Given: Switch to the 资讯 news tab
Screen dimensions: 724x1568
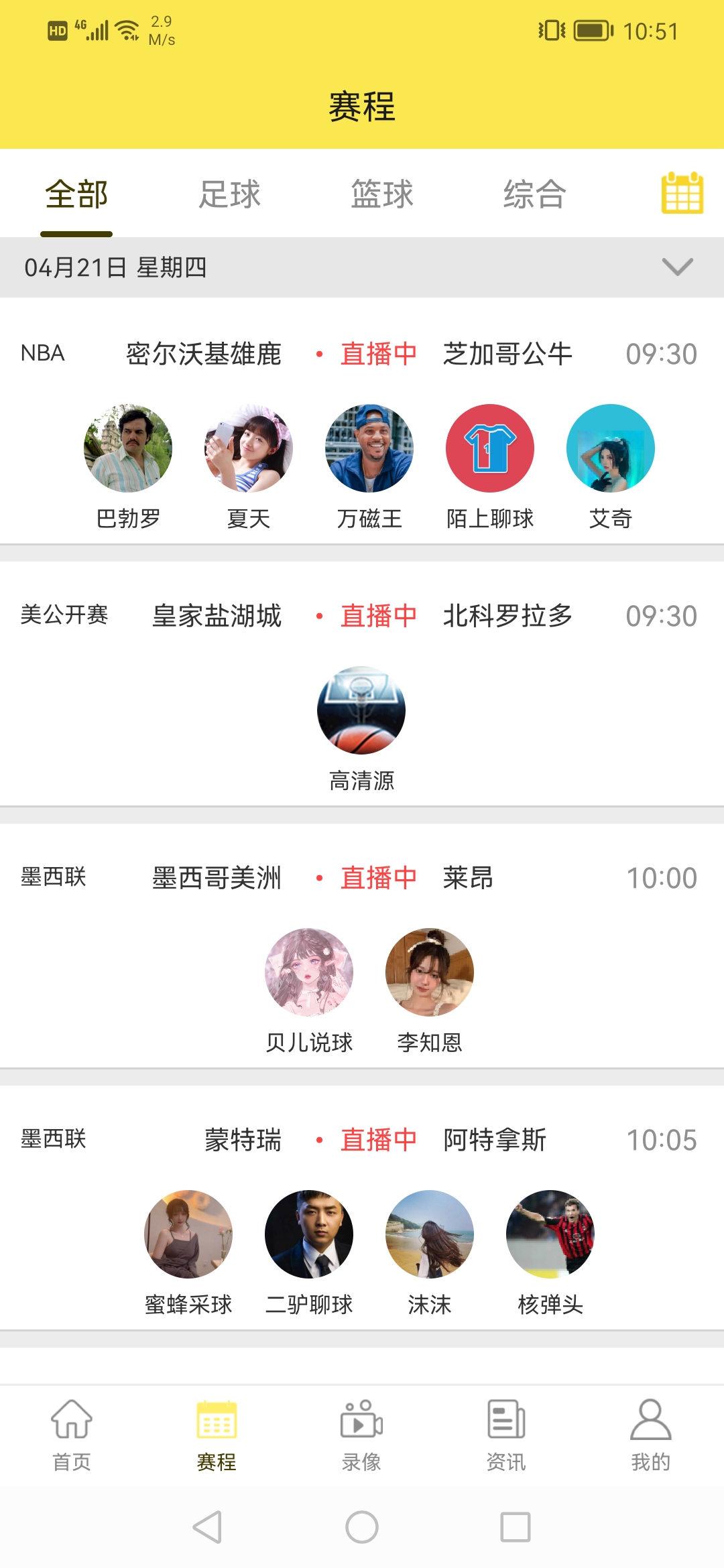Looking at the screenshot, I should coord(506,1435).
